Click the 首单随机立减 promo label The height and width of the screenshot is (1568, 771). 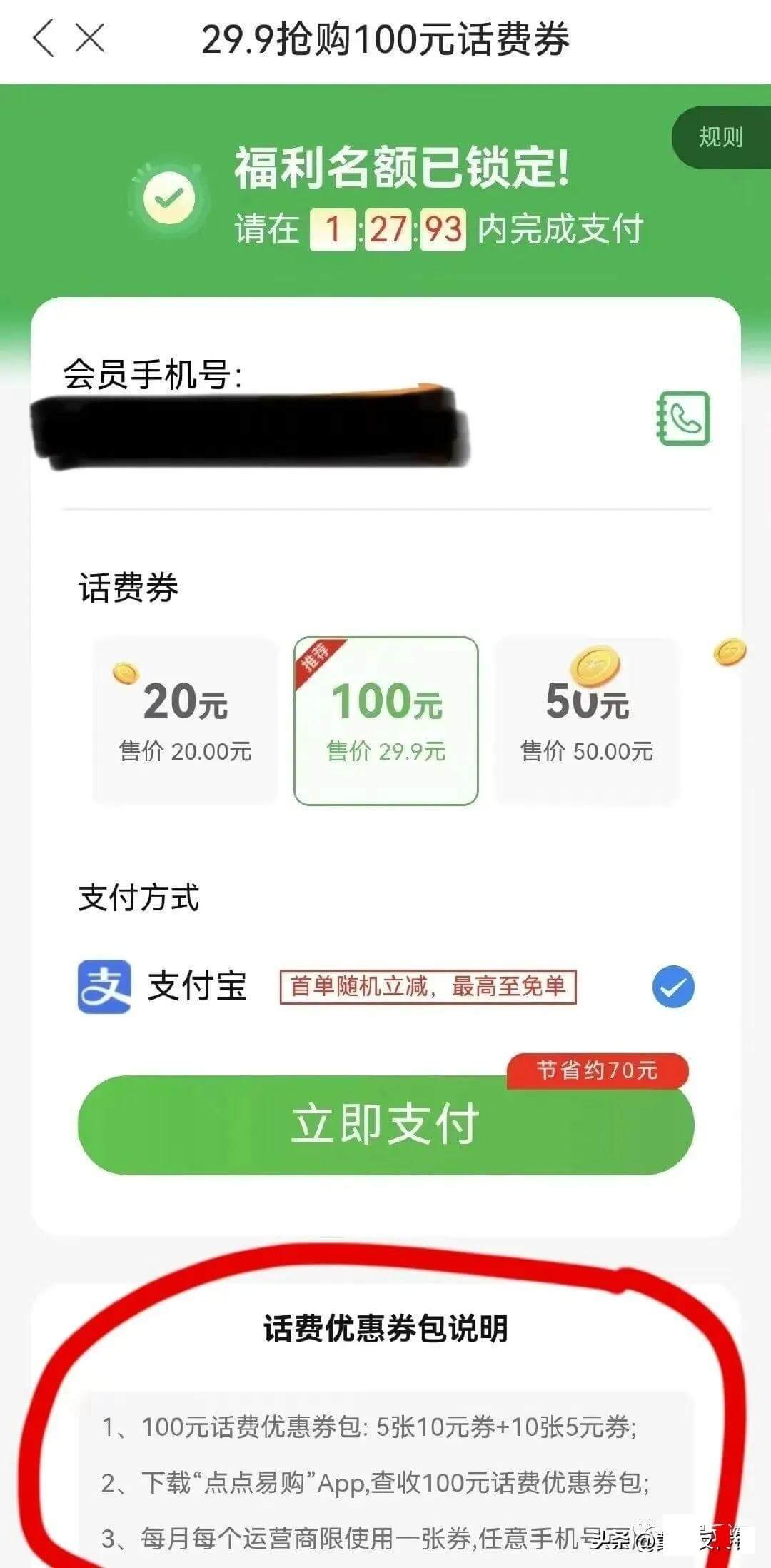[x=428, y=985]
